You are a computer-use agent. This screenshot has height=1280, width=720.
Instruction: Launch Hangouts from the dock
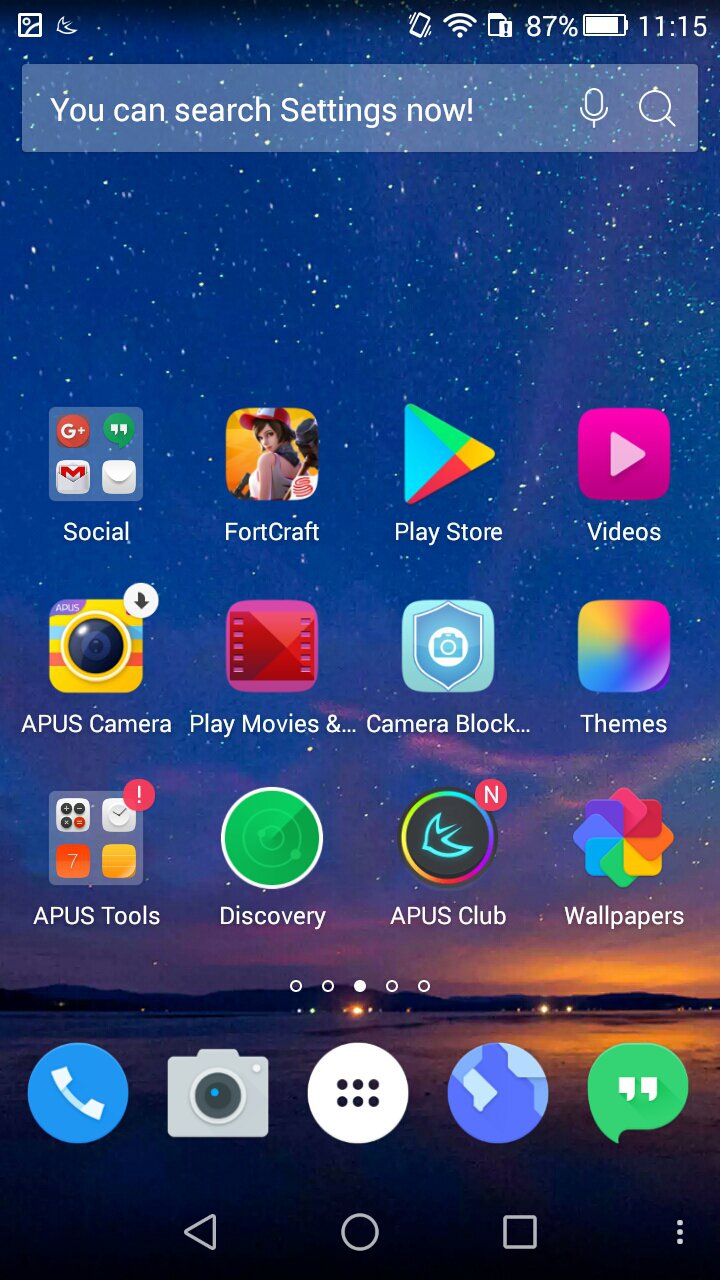pyautogui.click(x=637, y=1093)
